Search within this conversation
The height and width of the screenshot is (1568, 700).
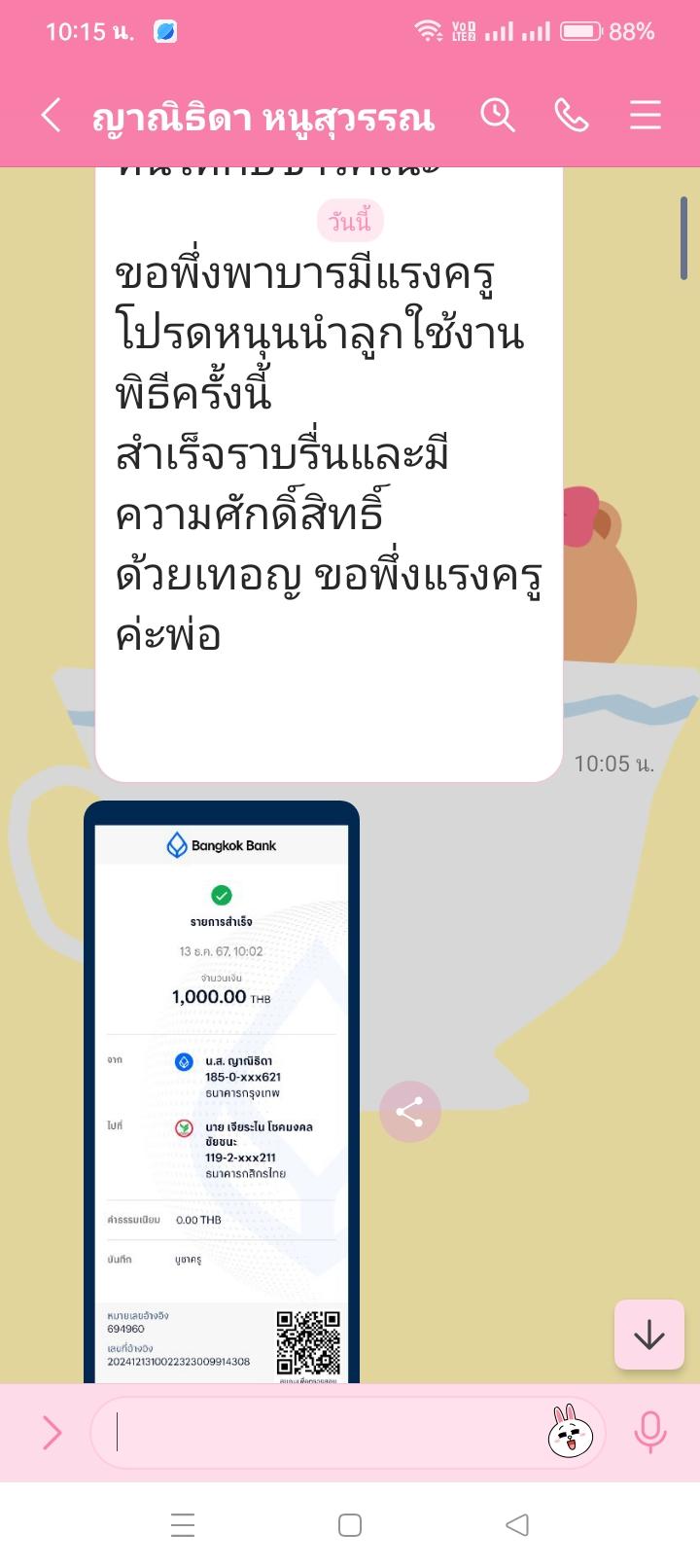(x=497, y=116)
